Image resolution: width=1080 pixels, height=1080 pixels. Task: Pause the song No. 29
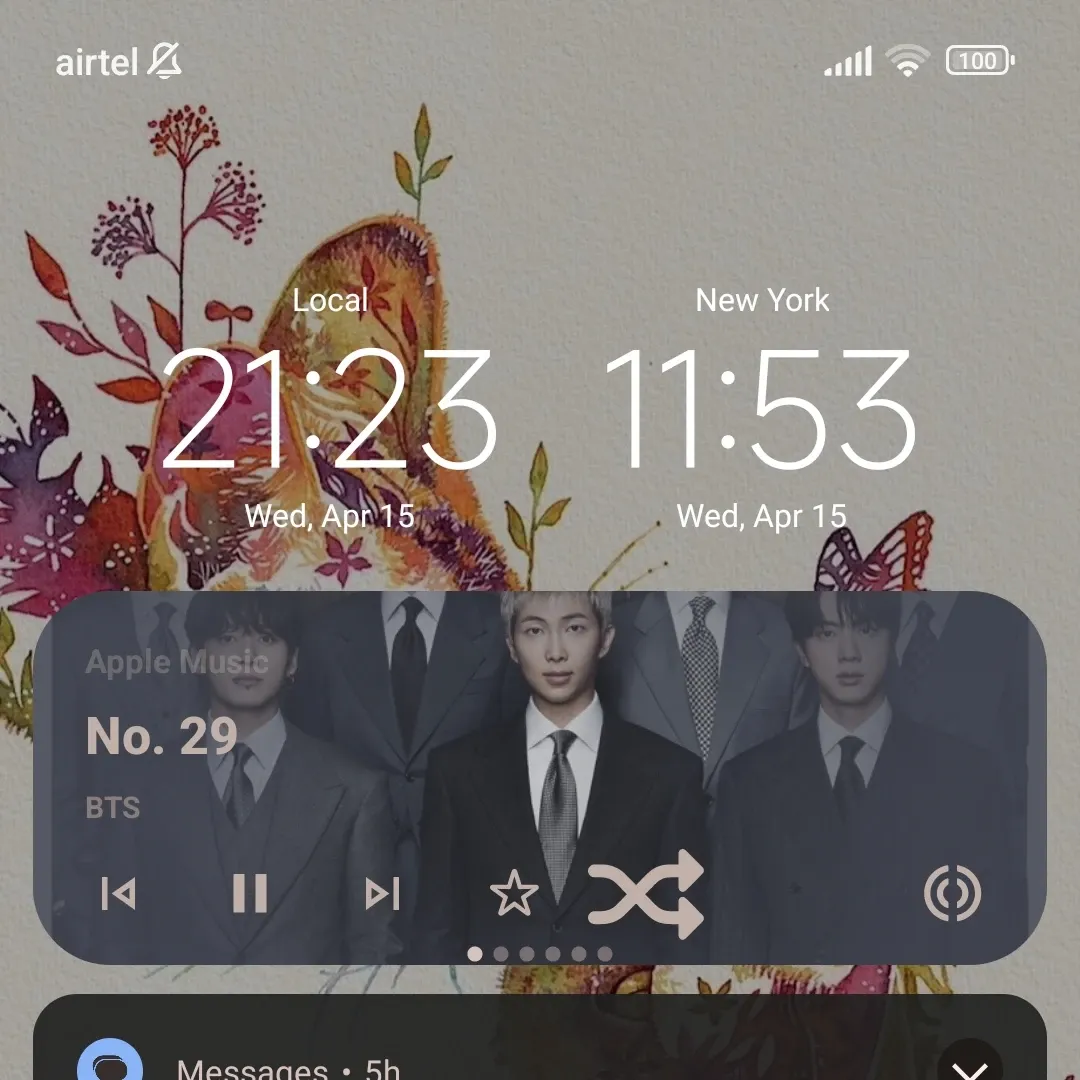(249, 893)
